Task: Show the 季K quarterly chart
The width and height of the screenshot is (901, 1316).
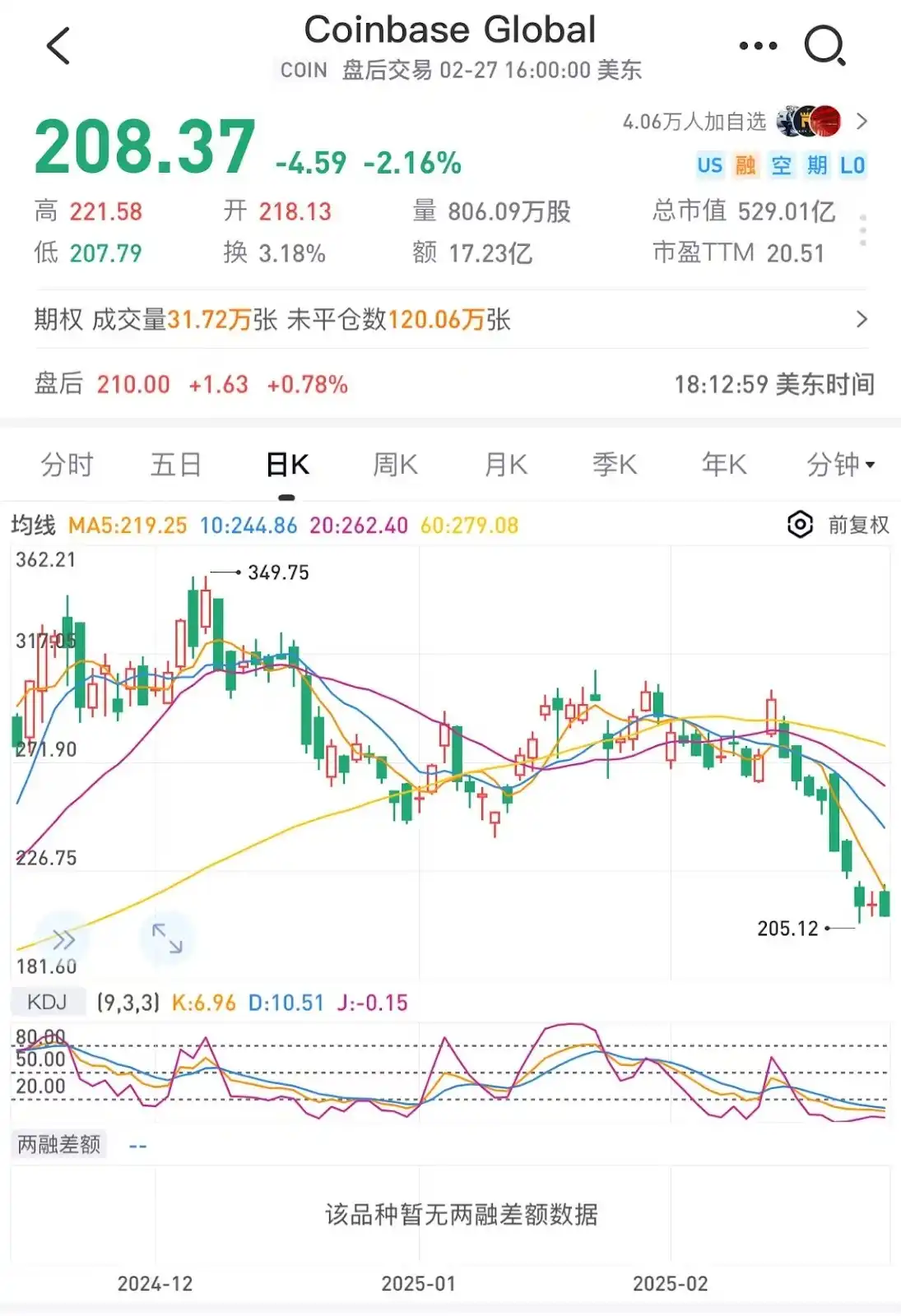Action: tap(615, 465)
